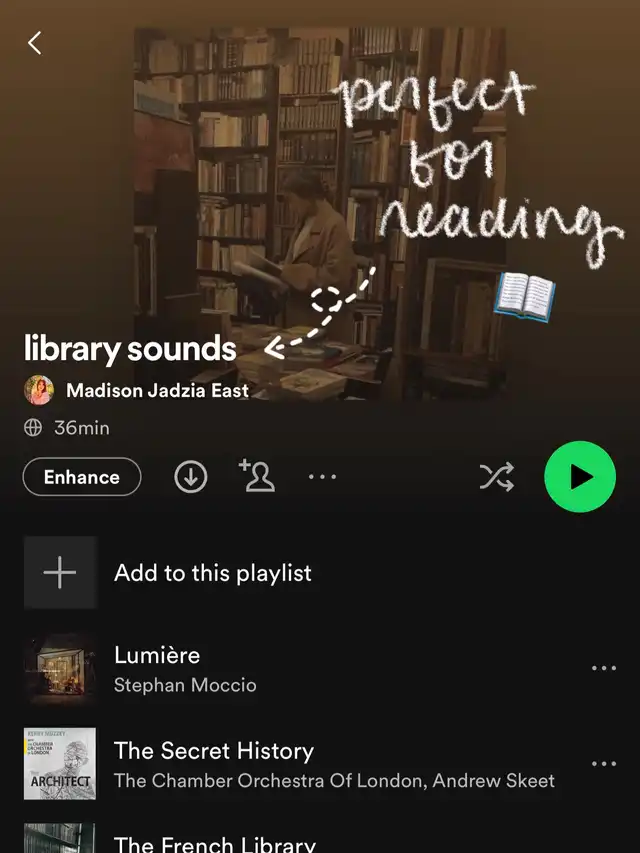Tap the Enhance button

pyautogui.click(x=82, y=477)
